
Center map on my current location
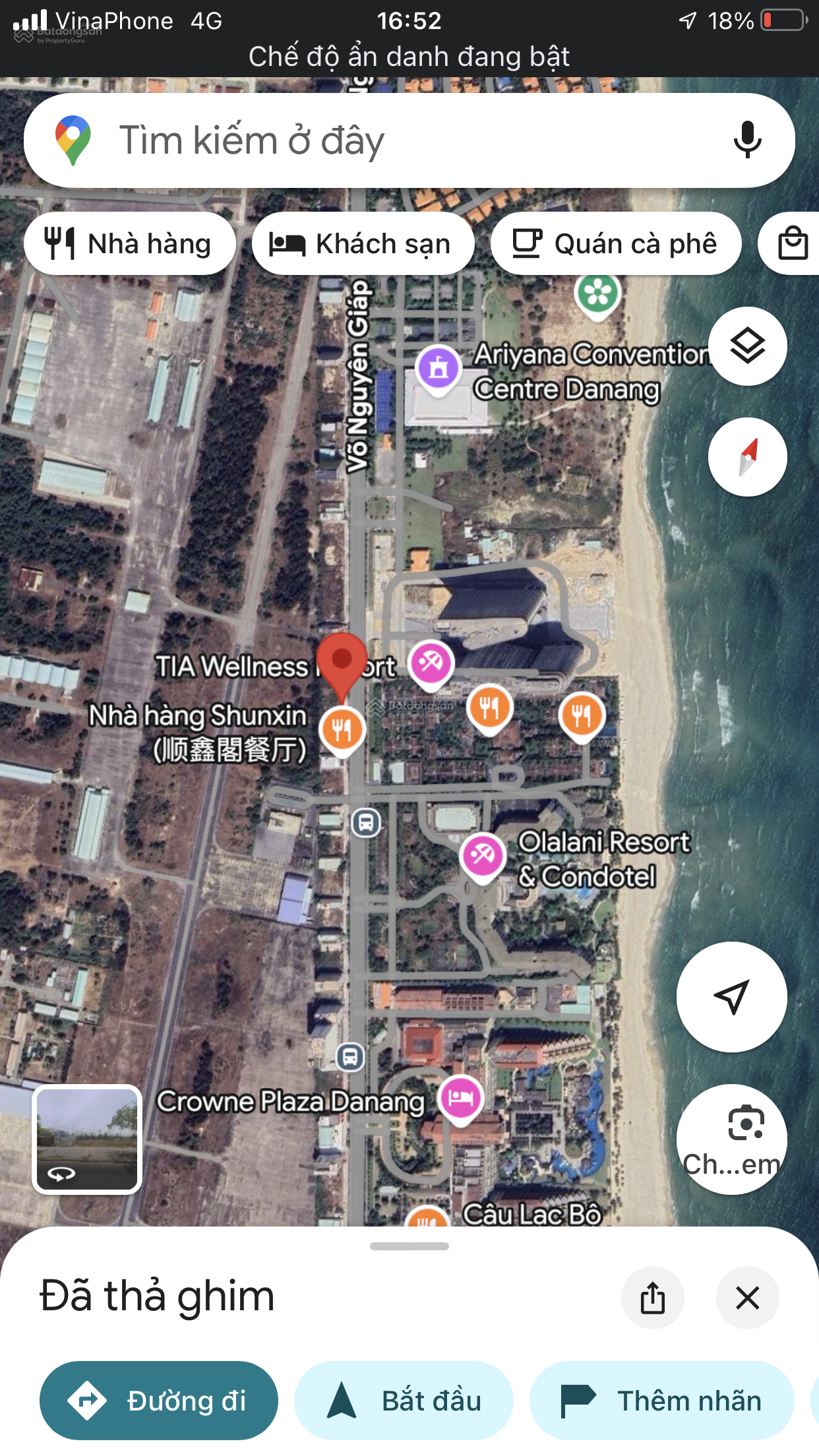731,996
